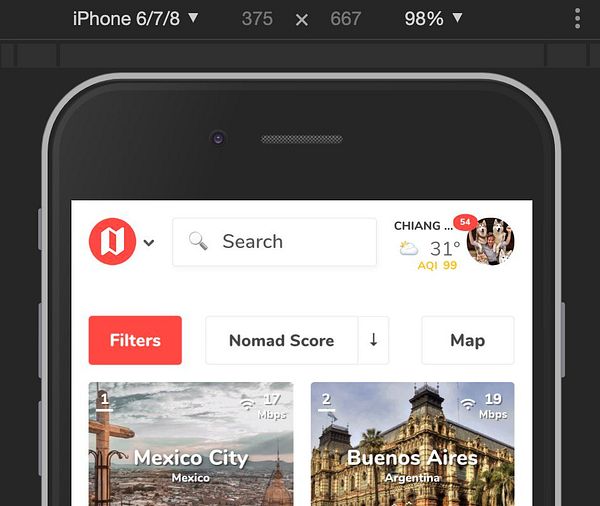Select the Nomad Score sort option
Image resolution: width=600 pixels, height=506 pixels.
281,340
